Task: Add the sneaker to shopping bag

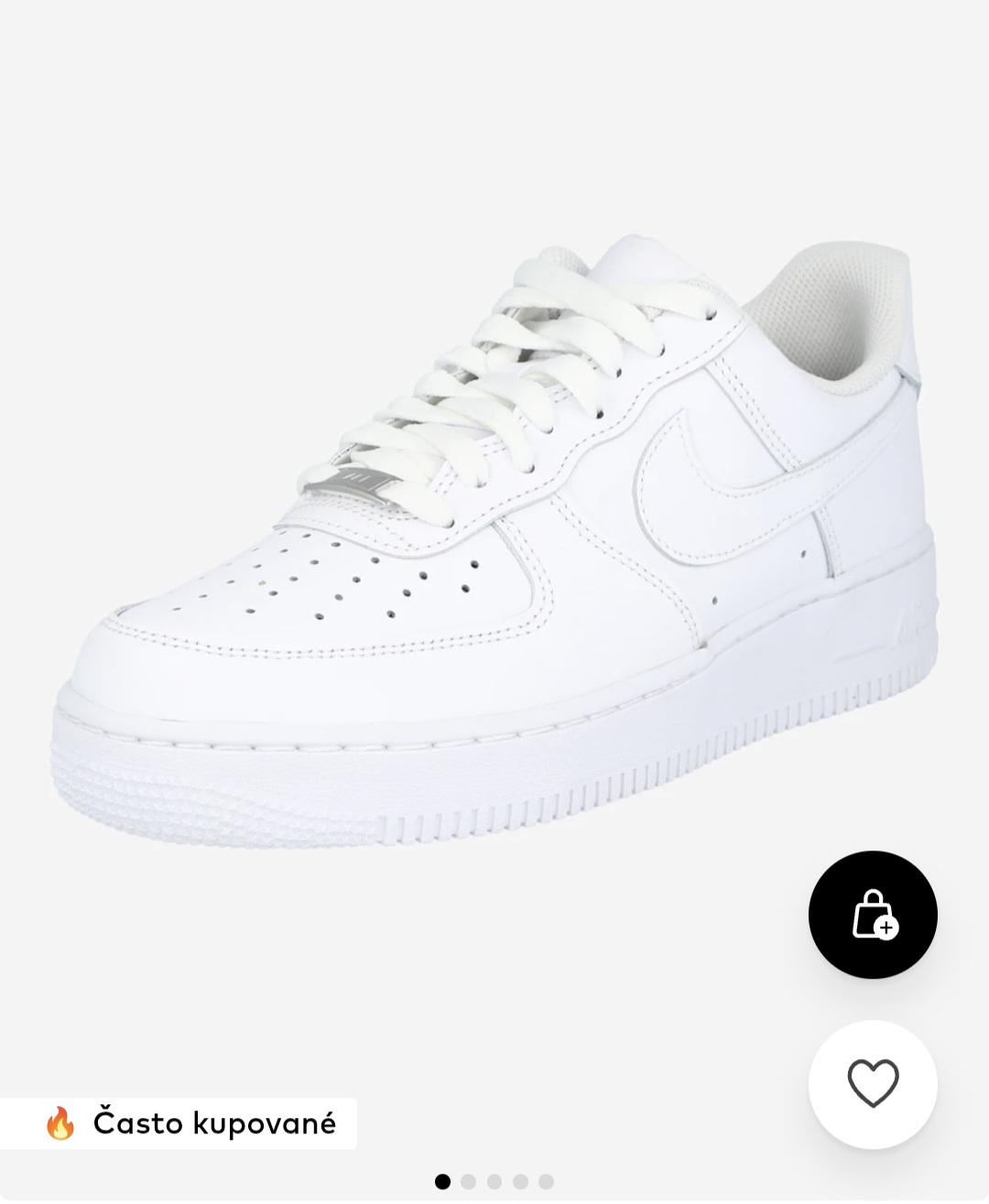Action: (873, 915)
